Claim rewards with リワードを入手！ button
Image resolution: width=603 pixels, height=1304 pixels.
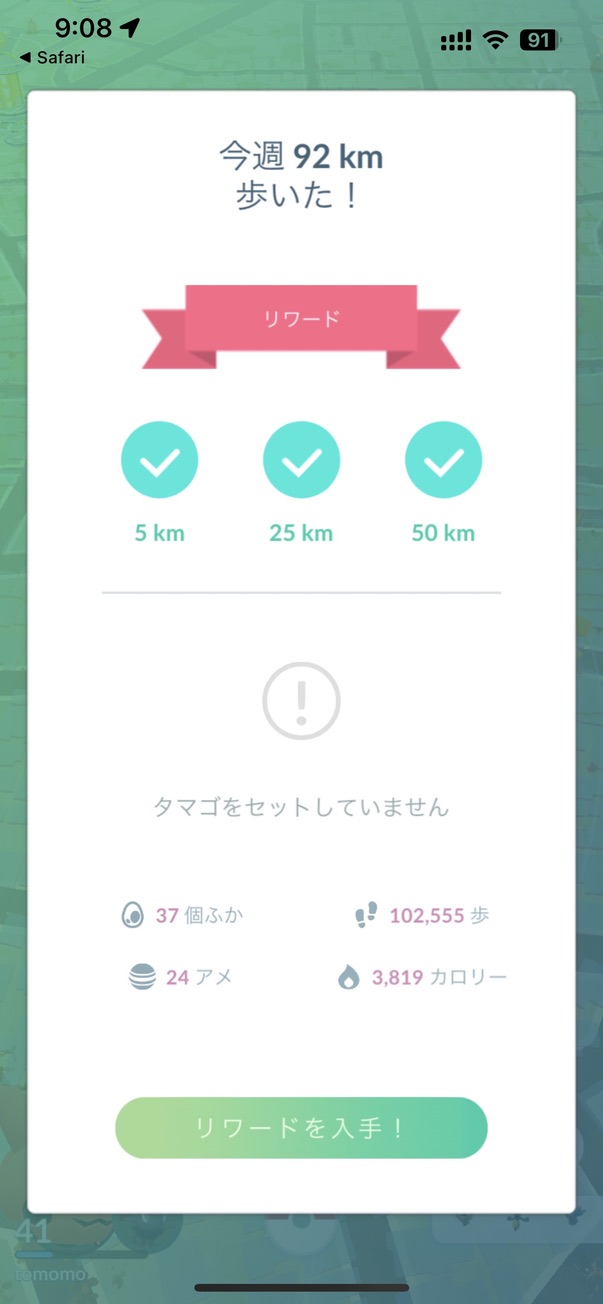pyautogui.click(x=301, y=1128)
